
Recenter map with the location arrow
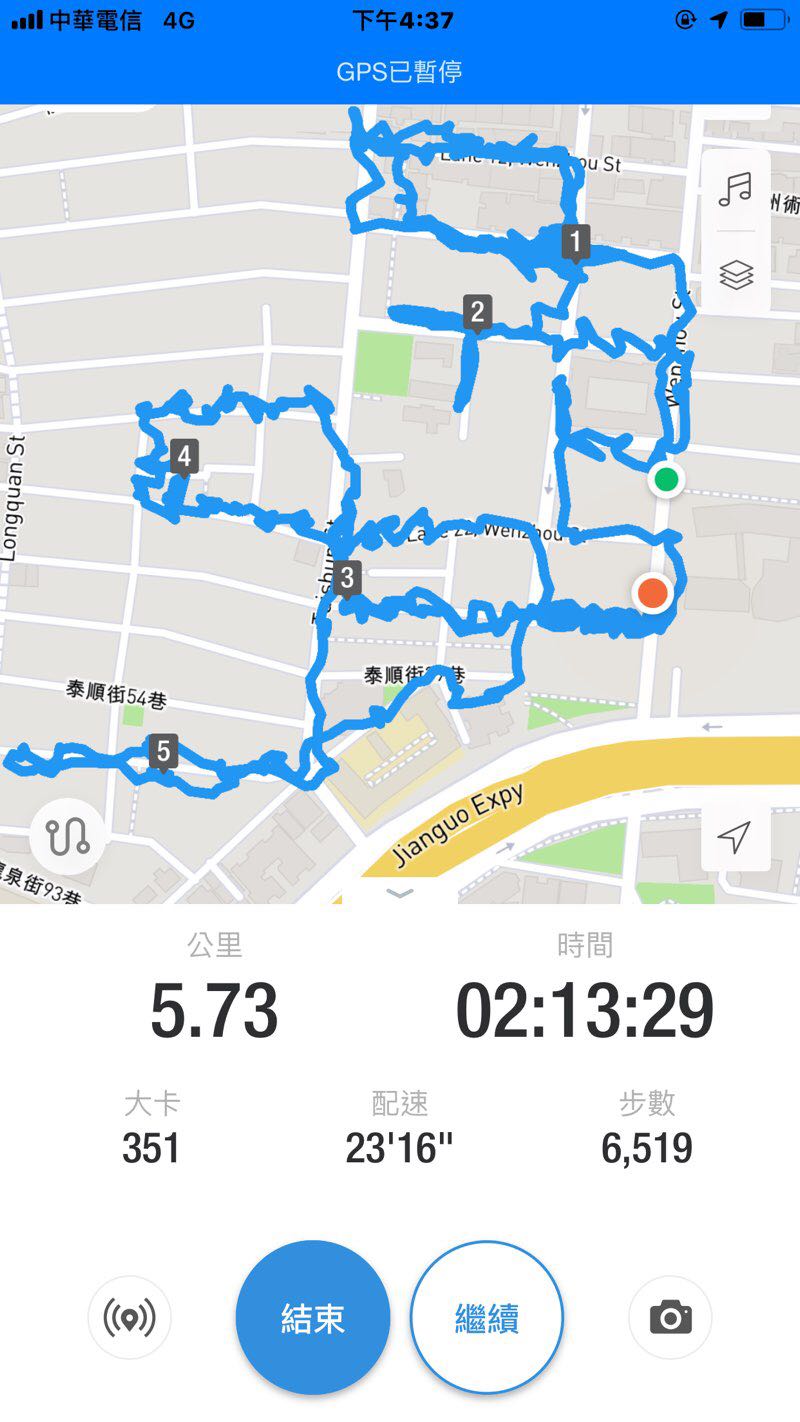point(735,837)
